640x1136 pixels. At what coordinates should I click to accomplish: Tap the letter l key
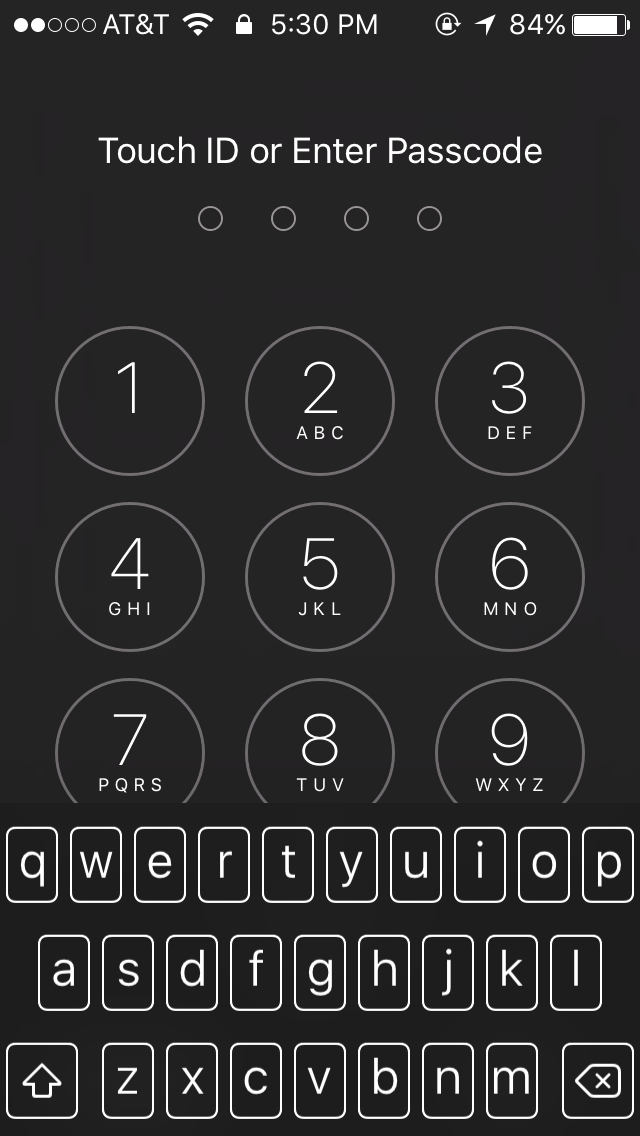coord(576,972)
